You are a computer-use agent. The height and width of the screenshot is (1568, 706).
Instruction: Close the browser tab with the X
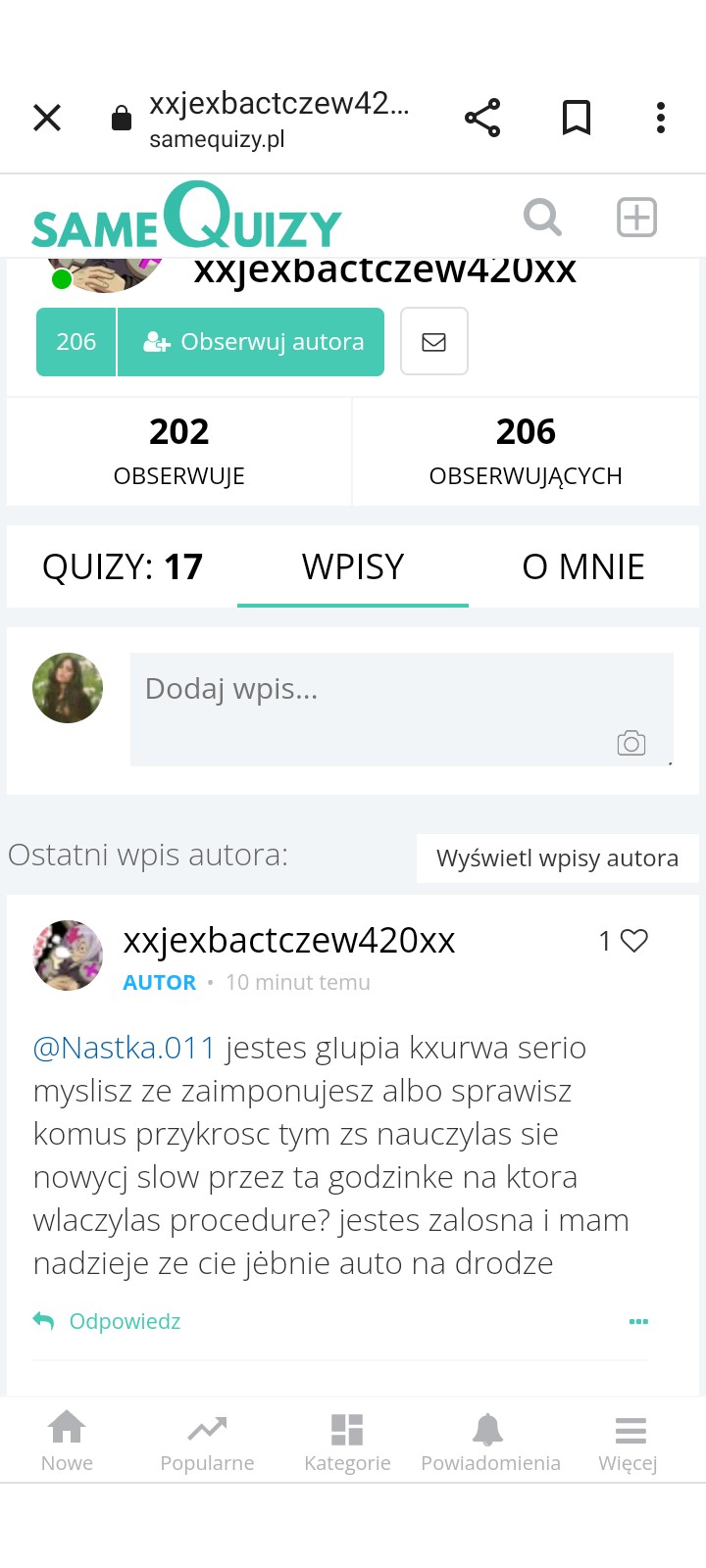coord(47,118)
